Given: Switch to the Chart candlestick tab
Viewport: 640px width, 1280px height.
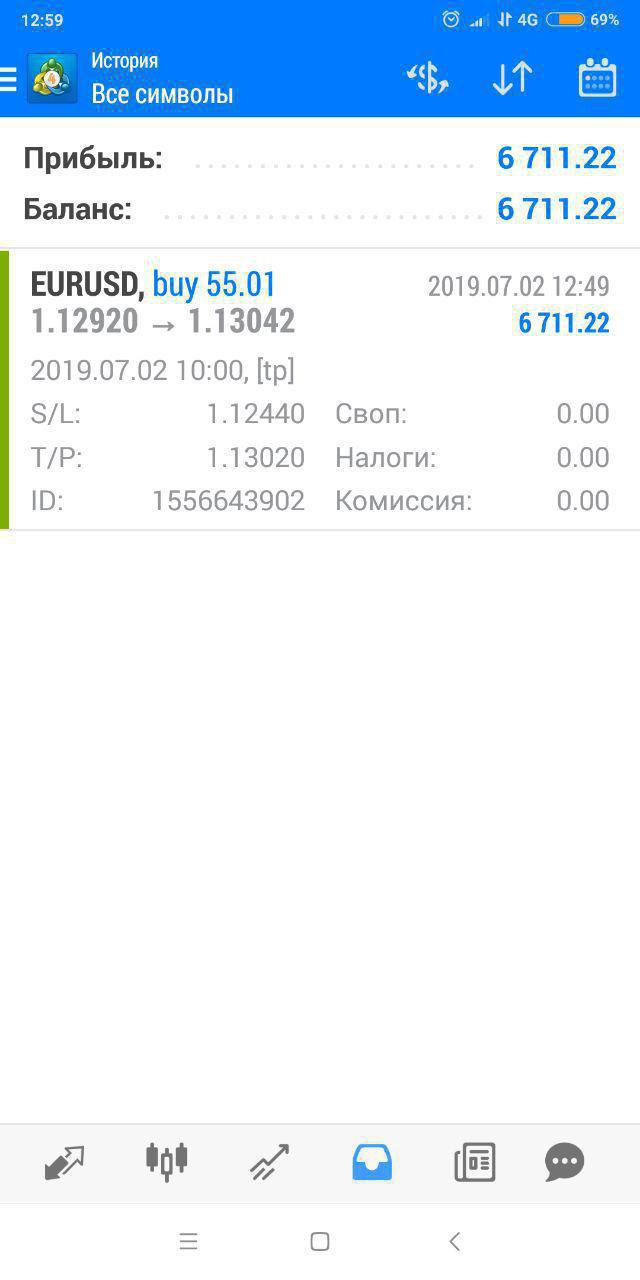Looking at the screenshot, I should tap(167, 1162).
